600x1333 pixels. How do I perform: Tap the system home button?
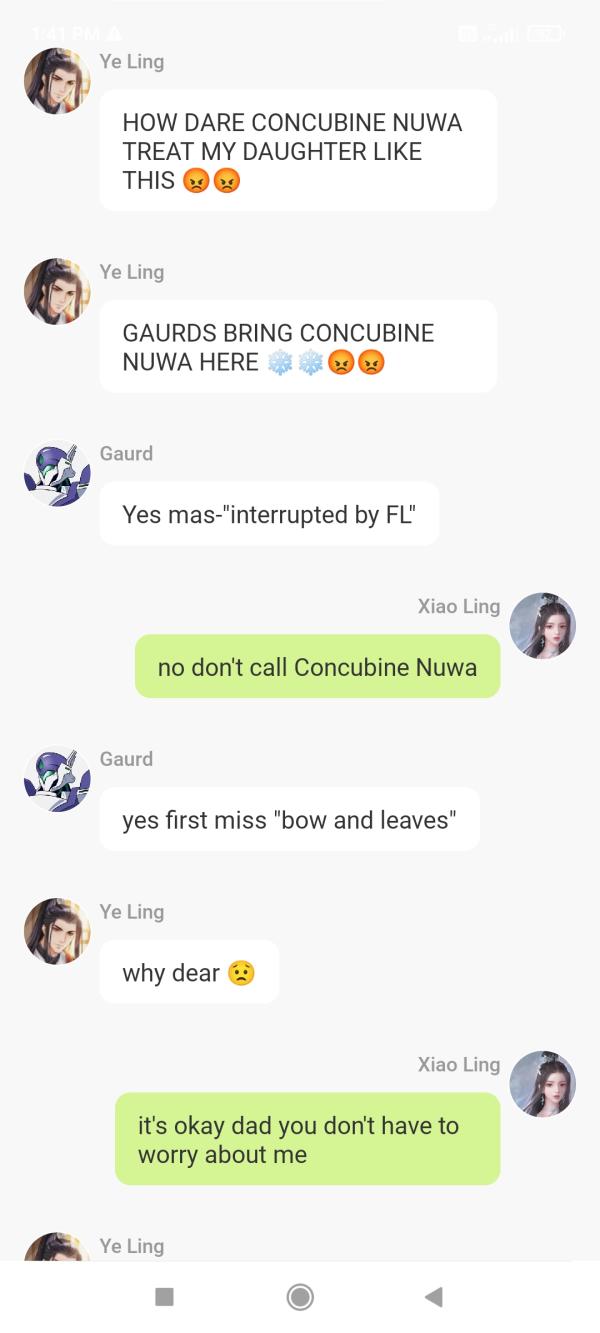pyautogui.click(x=300, y=1297)
